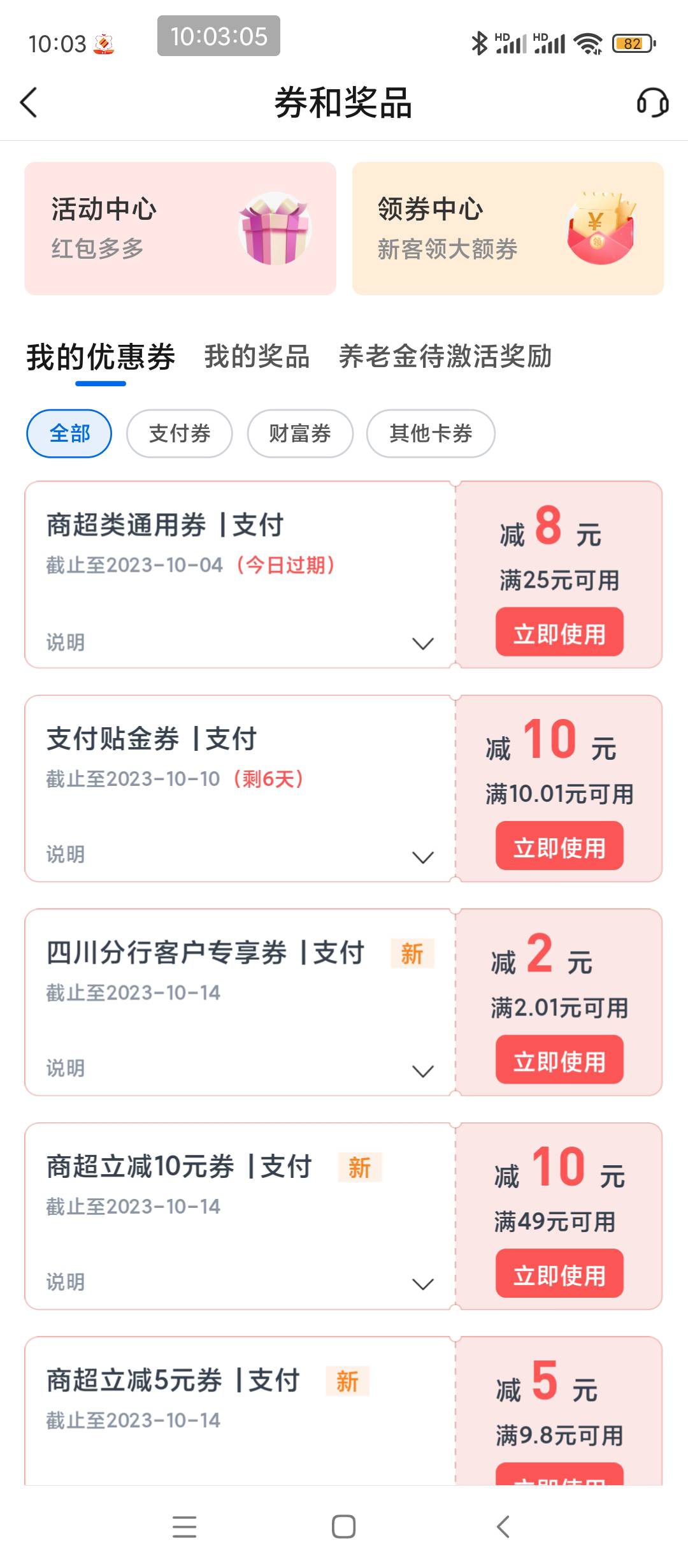
Task: Open the 领券中心 card
Action: tap(508, 228)
